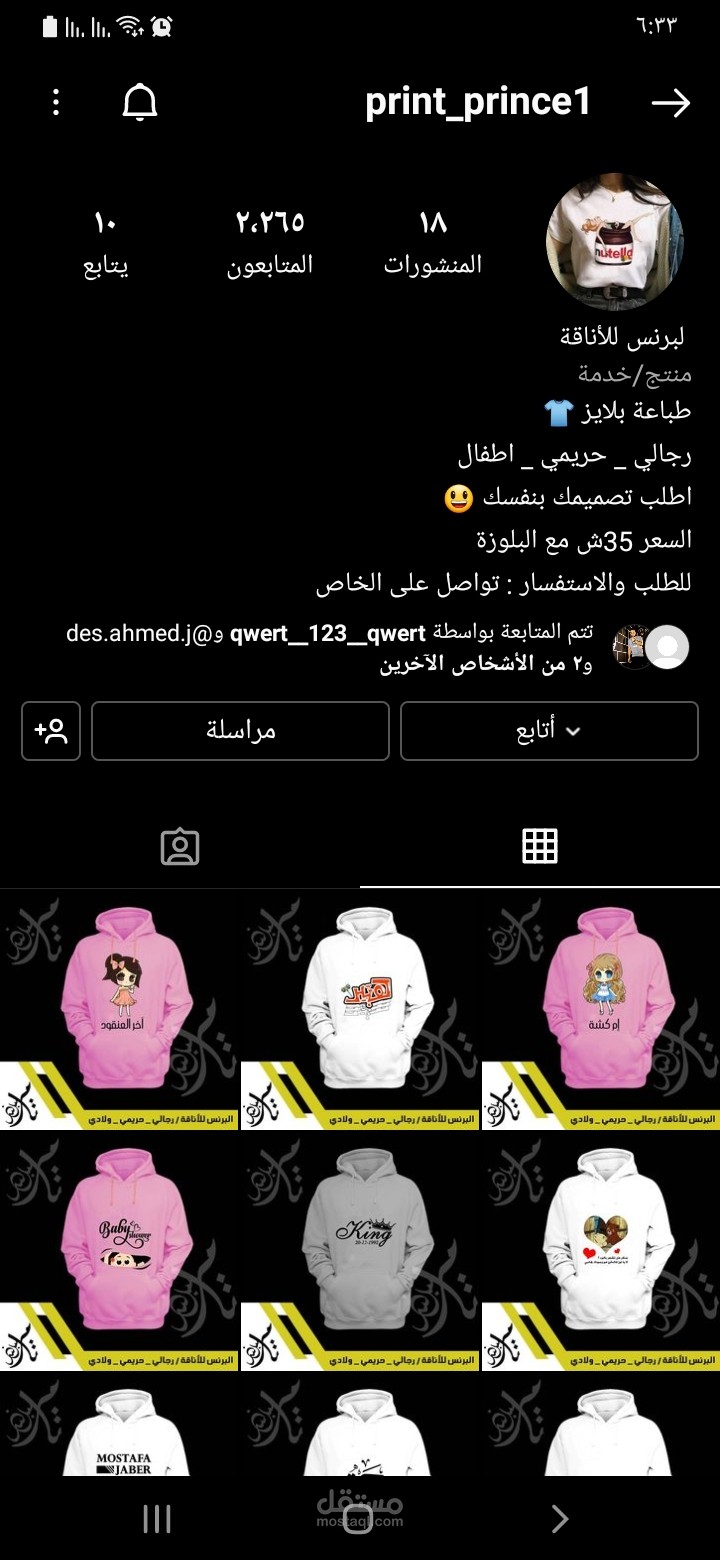This screenshot has height=1560, width=720.
Task: Switch to the grid posts tab
Action: pos(540,846)
